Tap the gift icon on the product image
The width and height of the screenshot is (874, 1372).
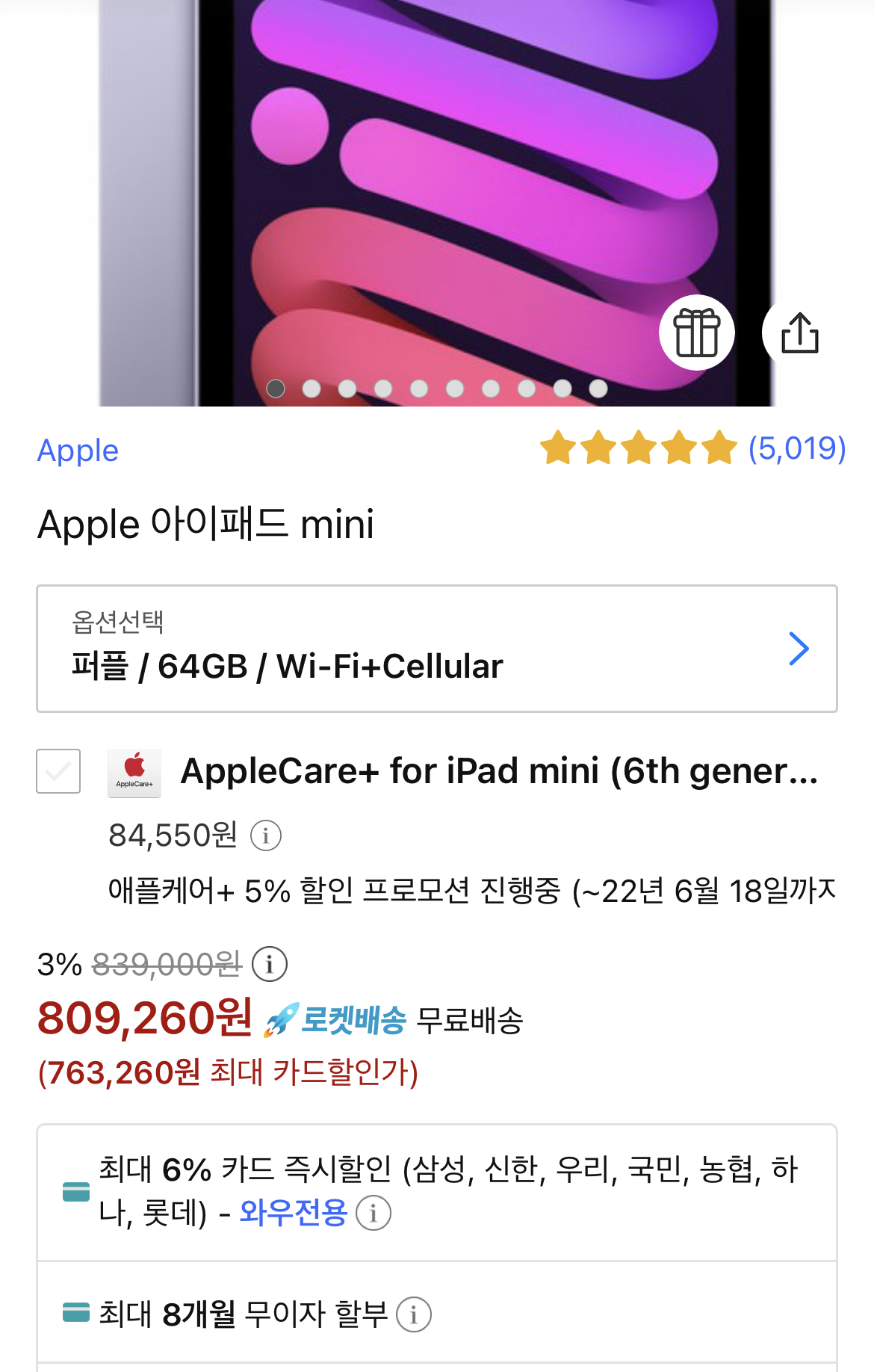pos(696,333)
